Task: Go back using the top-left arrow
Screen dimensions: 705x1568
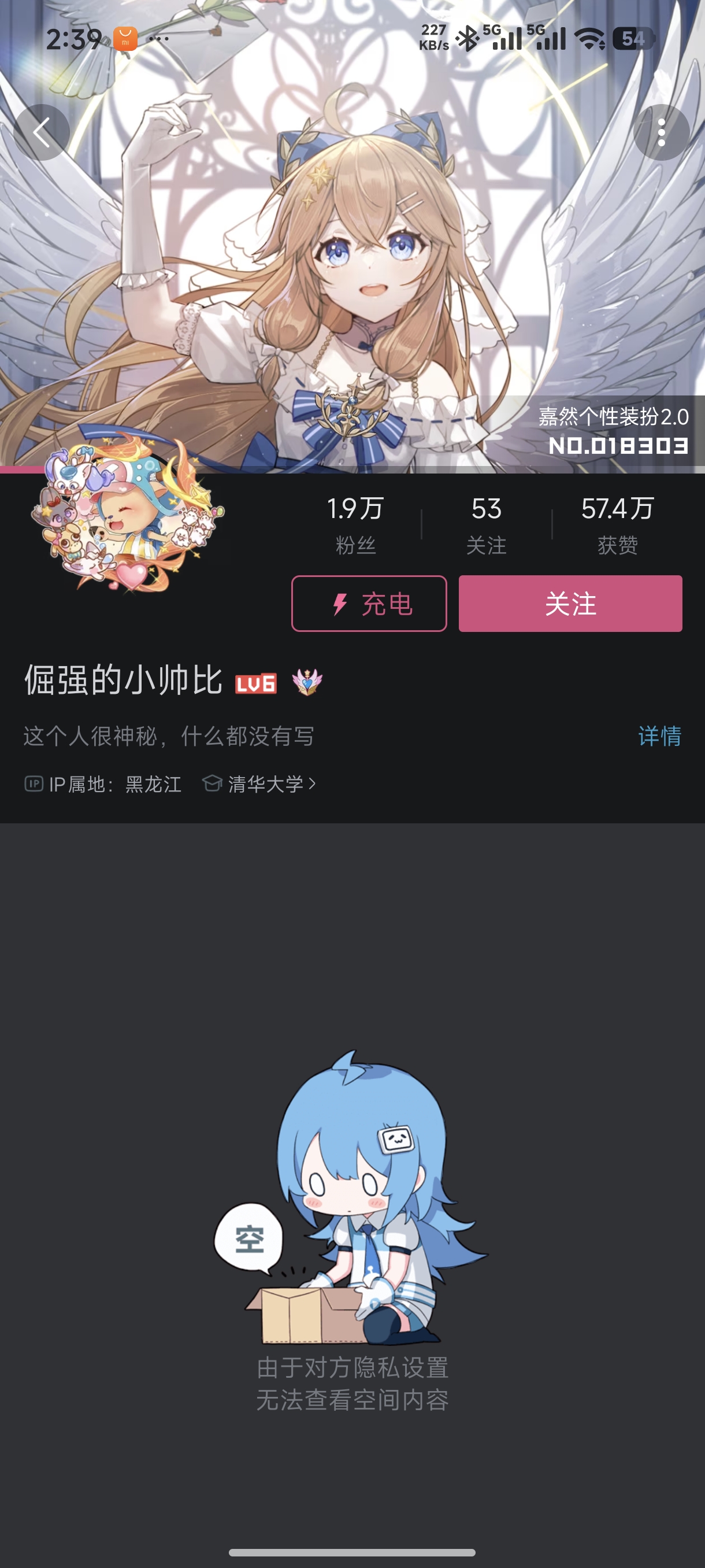Action: point(42,133)
